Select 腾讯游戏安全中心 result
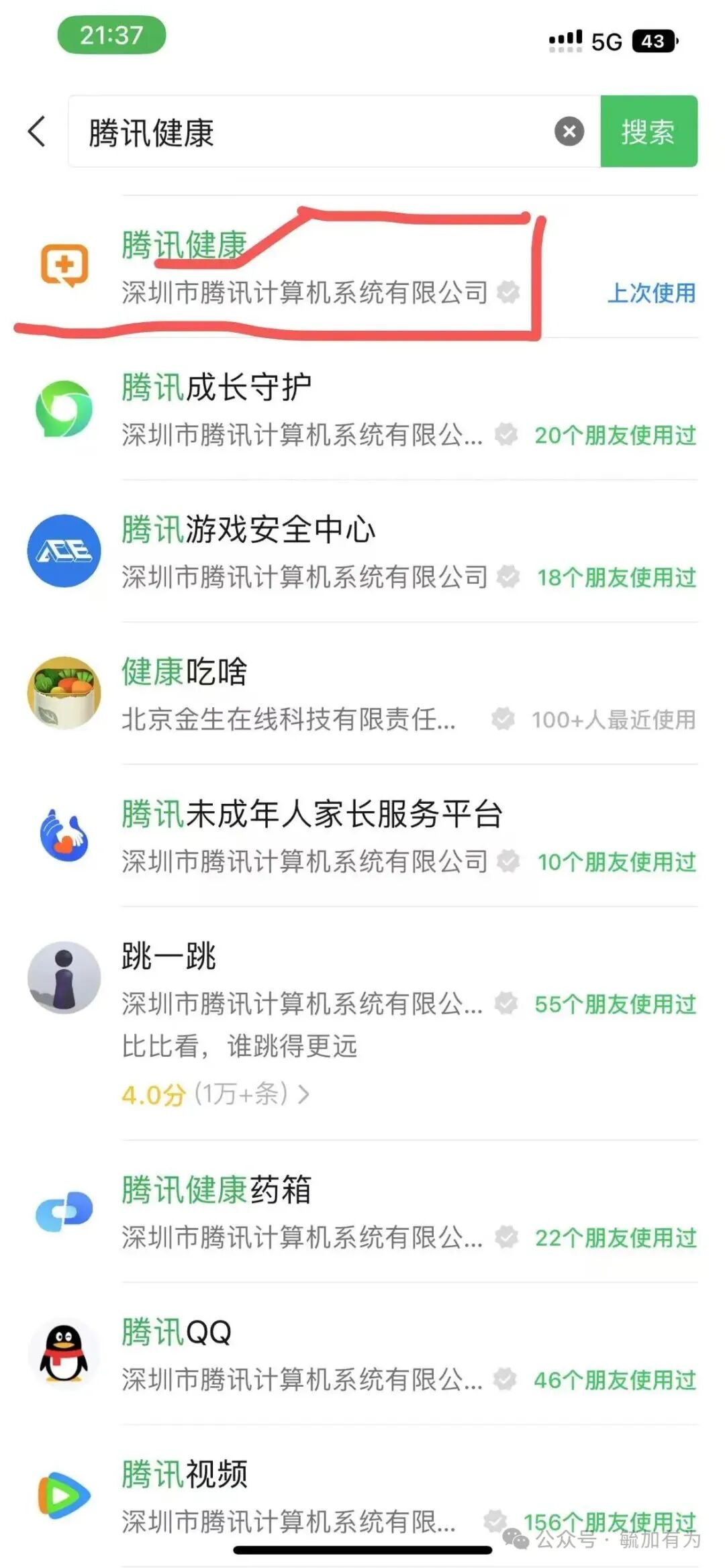This screenshot has width=725, height=1568. tap(362, 552)
